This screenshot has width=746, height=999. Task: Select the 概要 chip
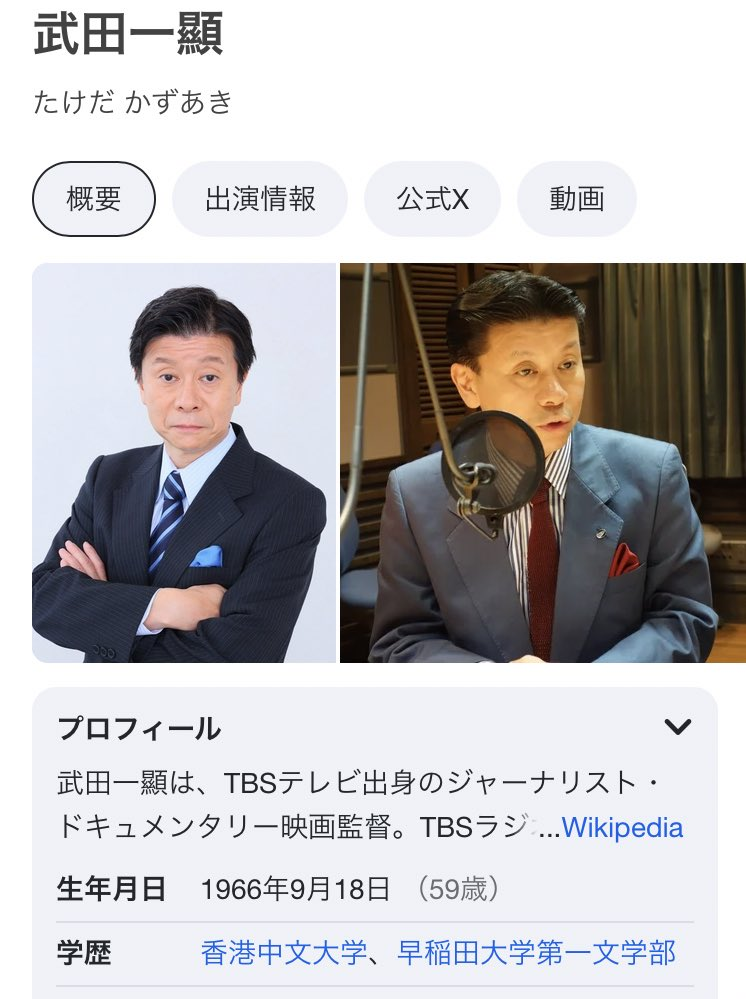94,199
